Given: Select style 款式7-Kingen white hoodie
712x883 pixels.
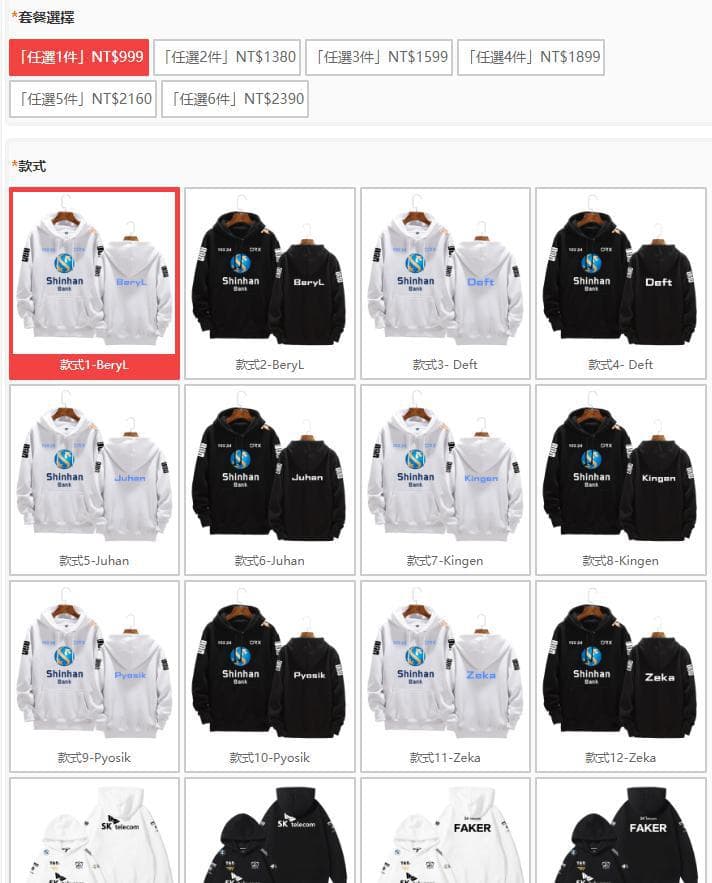Looking at the screenshot, I should [x=446, y=480].
